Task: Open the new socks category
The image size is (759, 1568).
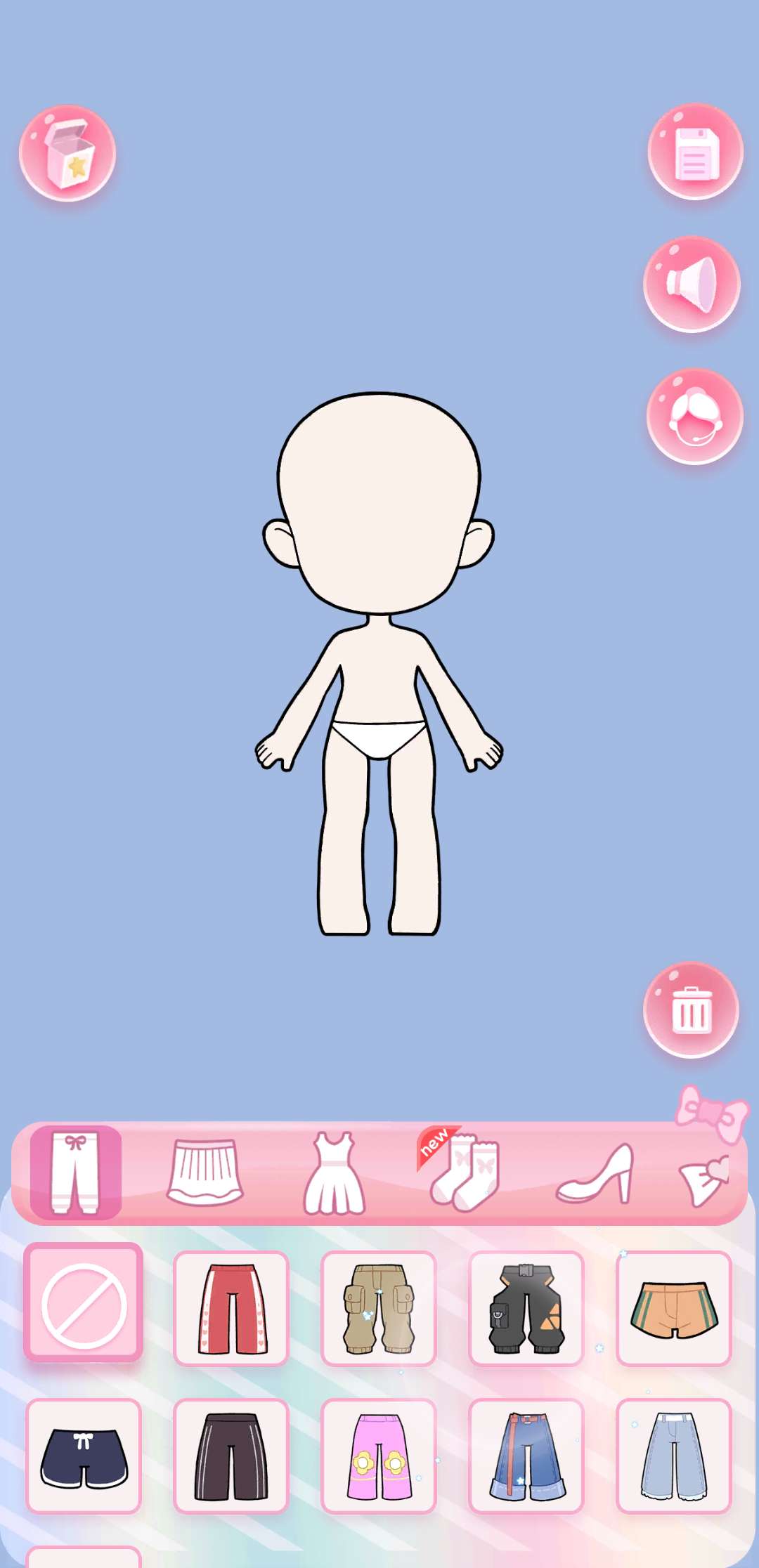Action: [x=465, y=1173]
